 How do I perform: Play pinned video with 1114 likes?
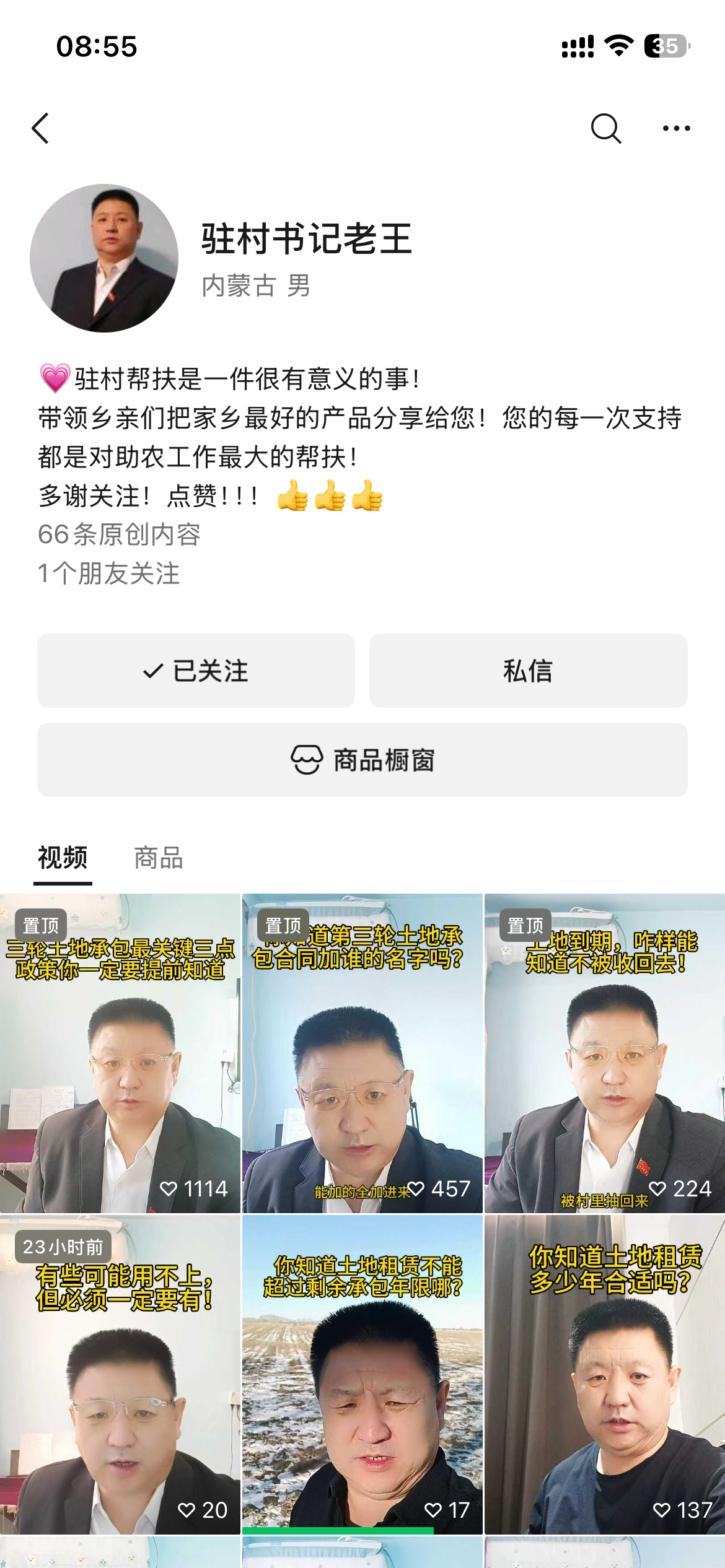click(x=120, y=1053)
